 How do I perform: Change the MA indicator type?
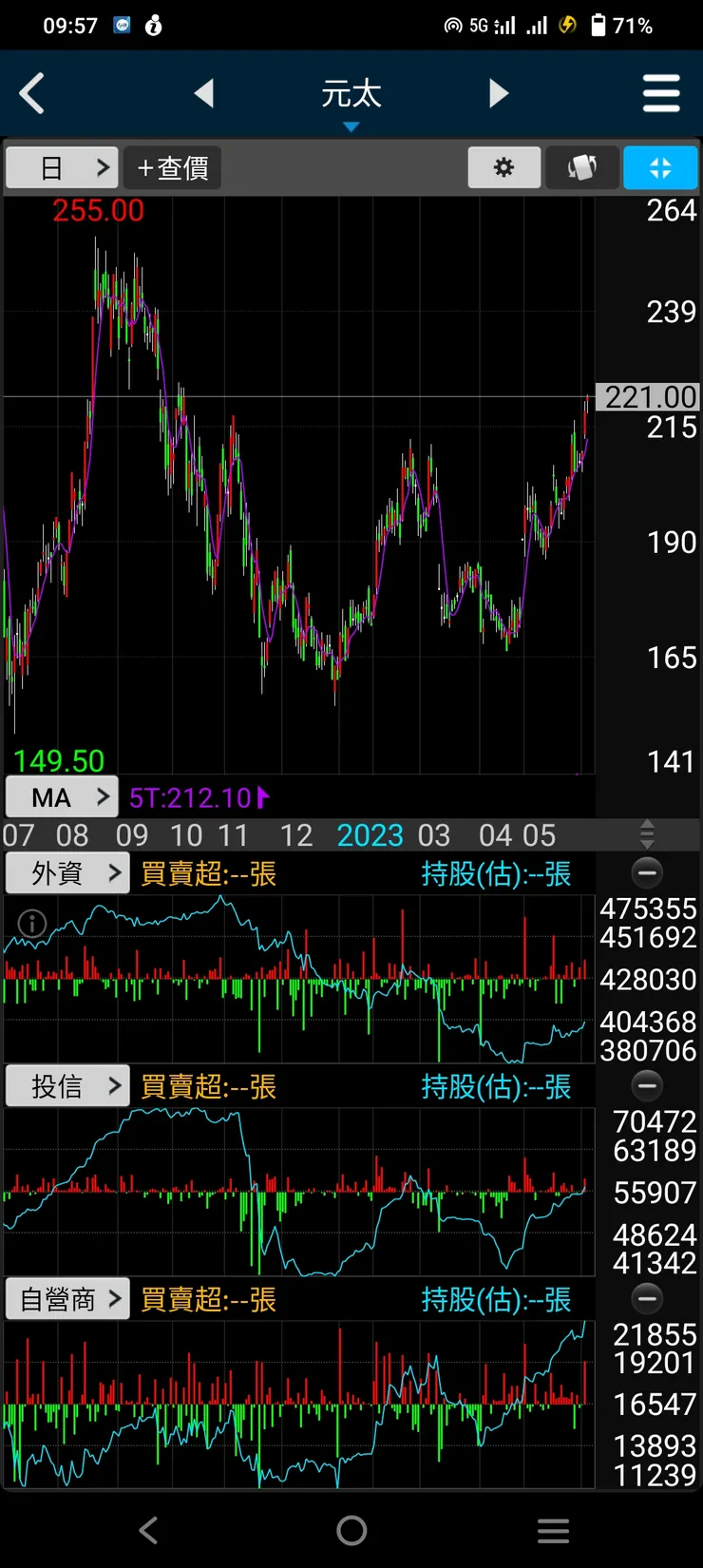[x=63, y=797]
